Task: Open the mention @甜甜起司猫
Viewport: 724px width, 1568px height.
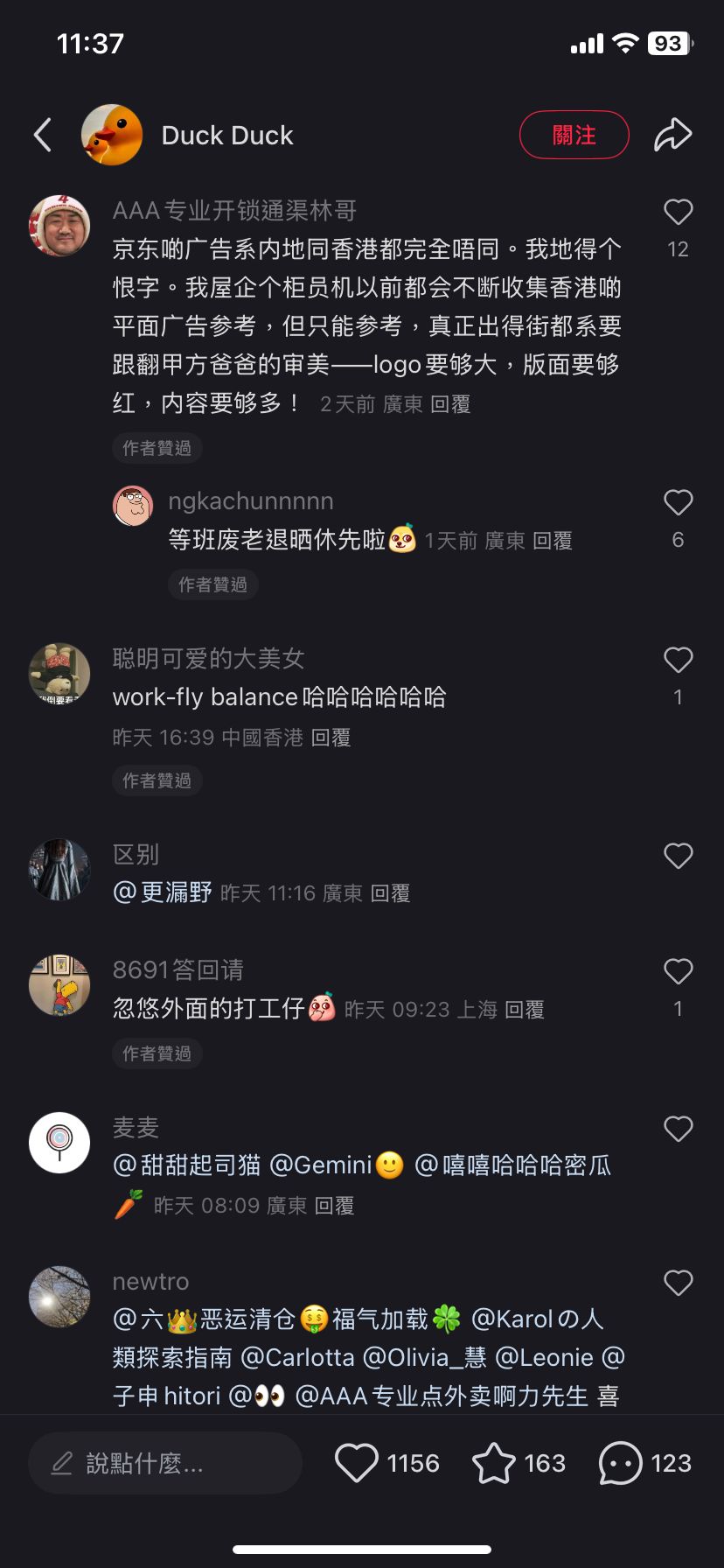Action: (187, 1165)
